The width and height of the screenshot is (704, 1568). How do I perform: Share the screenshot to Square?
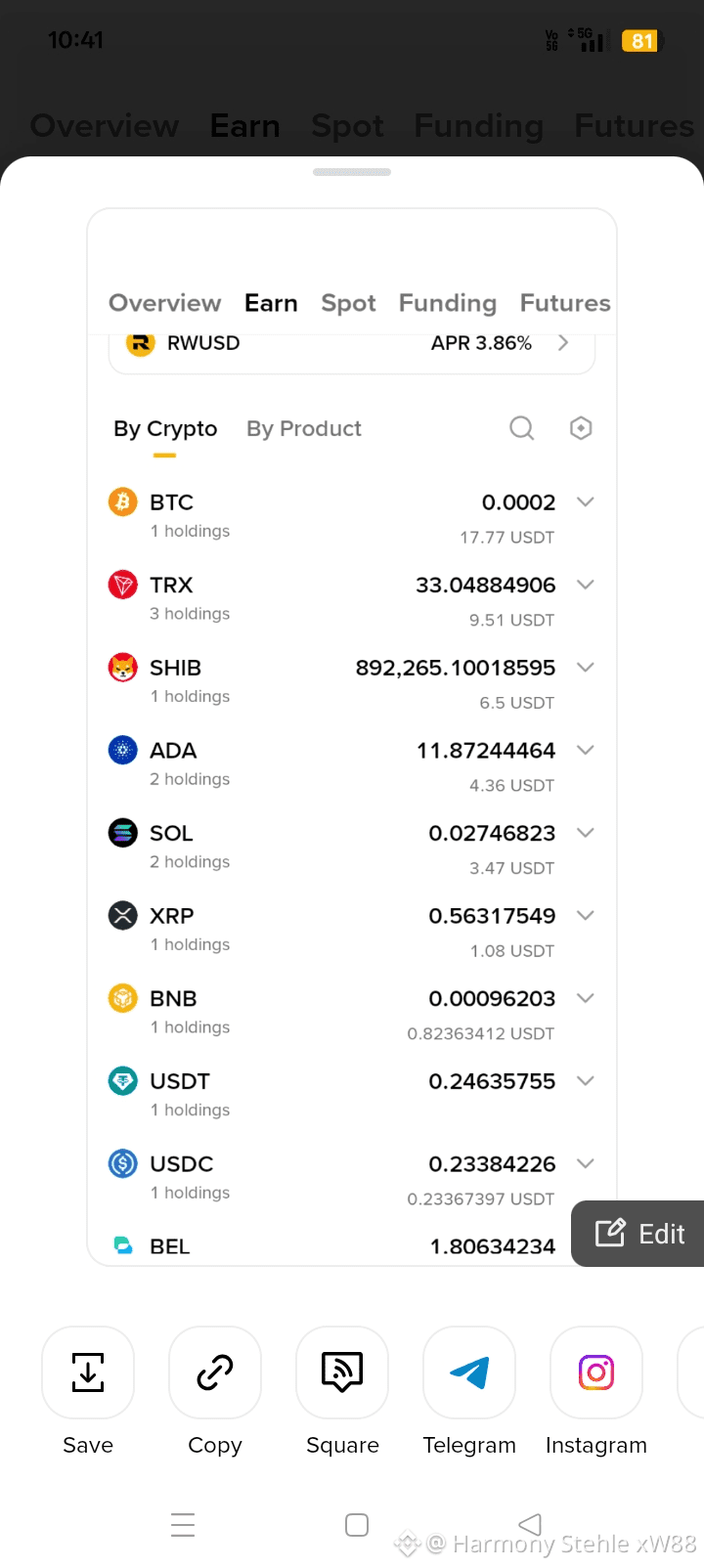[x=342, y=1372]
